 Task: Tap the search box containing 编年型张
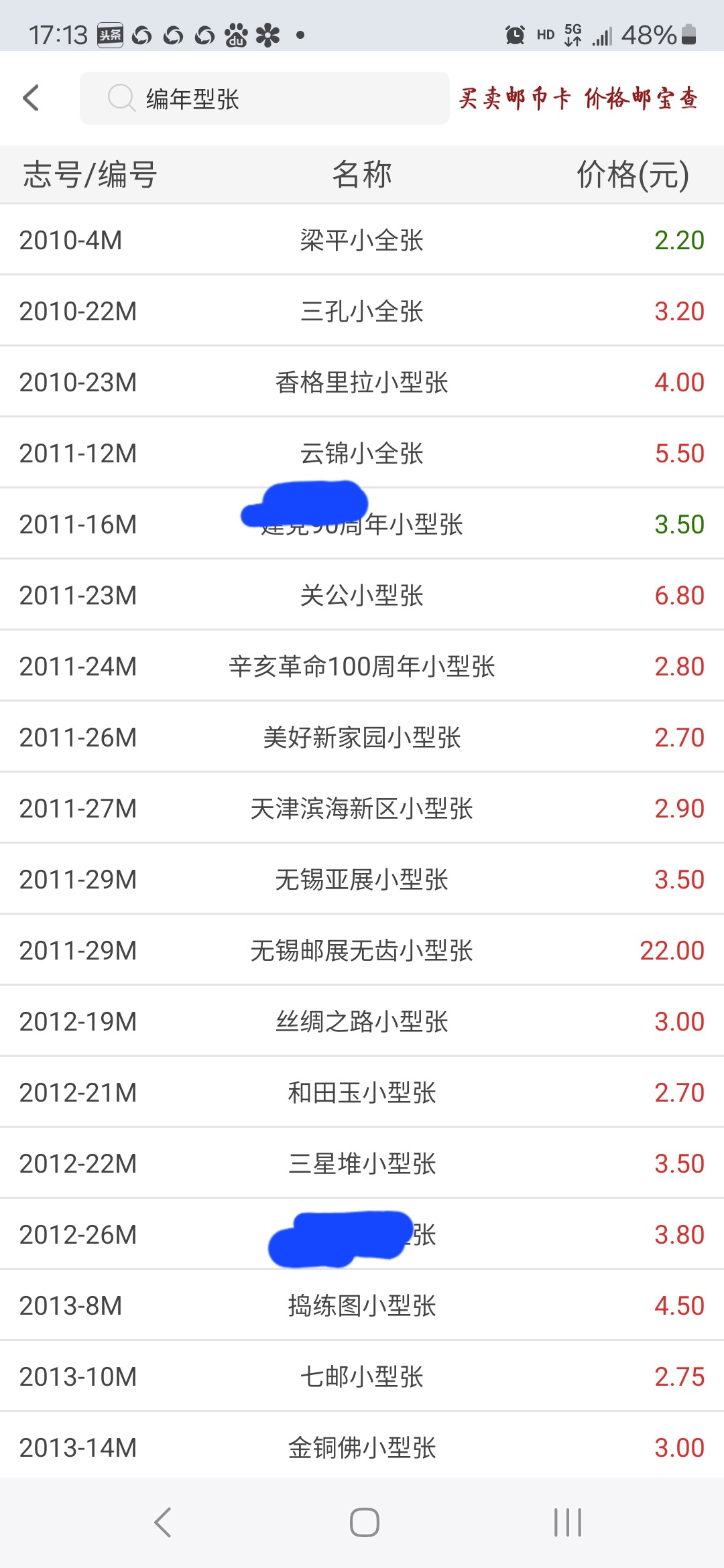(264, 99)
